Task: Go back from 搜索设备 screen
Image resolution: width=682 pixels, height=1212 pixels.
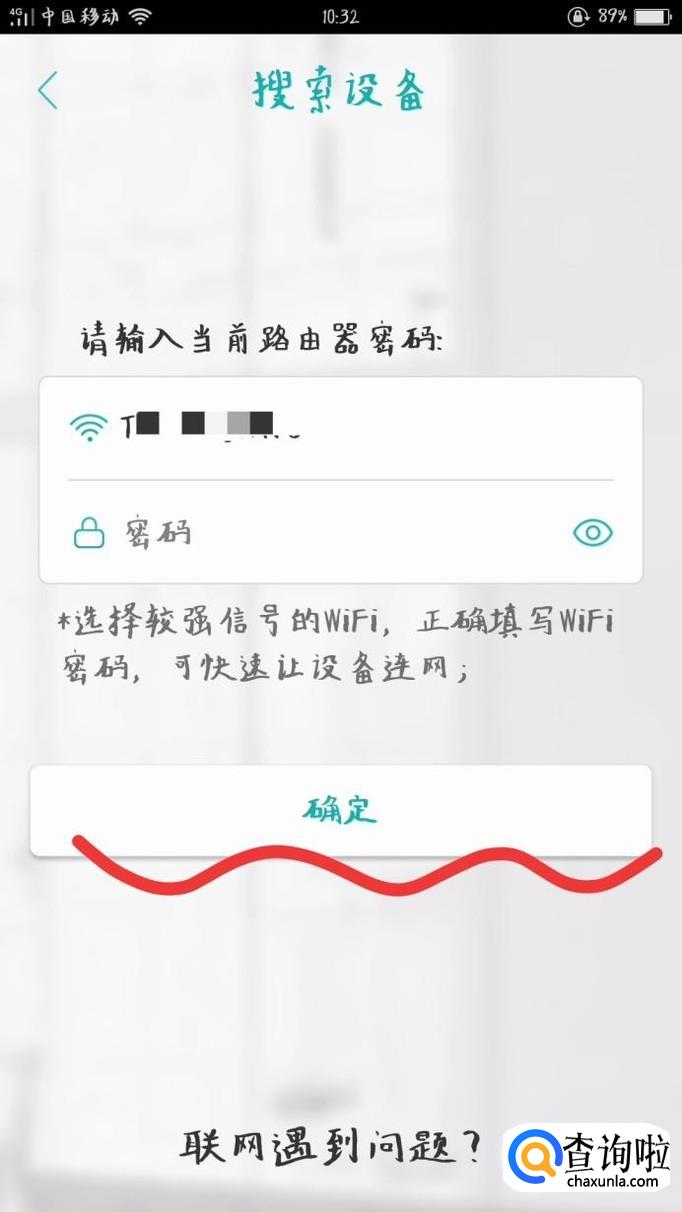Action: 47,91
